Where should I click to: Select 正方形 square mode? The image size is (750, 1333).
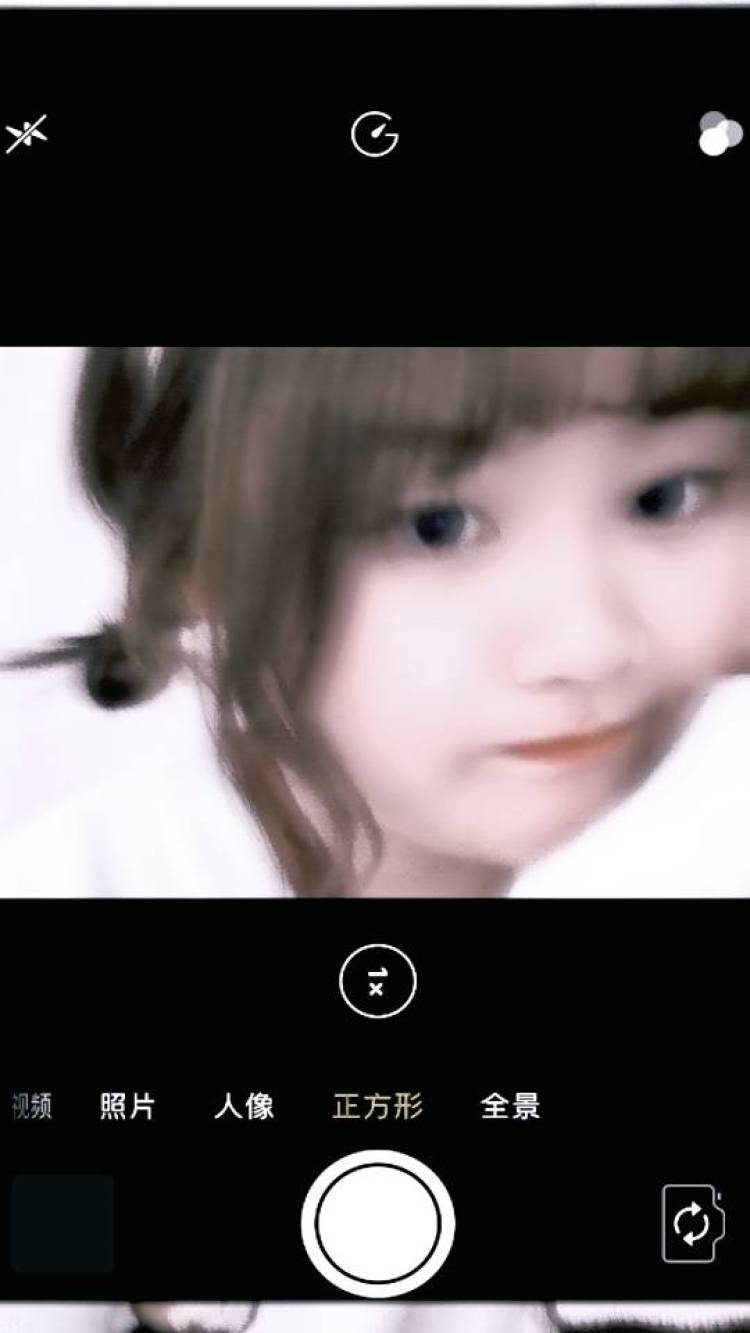(x=377, y=1106)
